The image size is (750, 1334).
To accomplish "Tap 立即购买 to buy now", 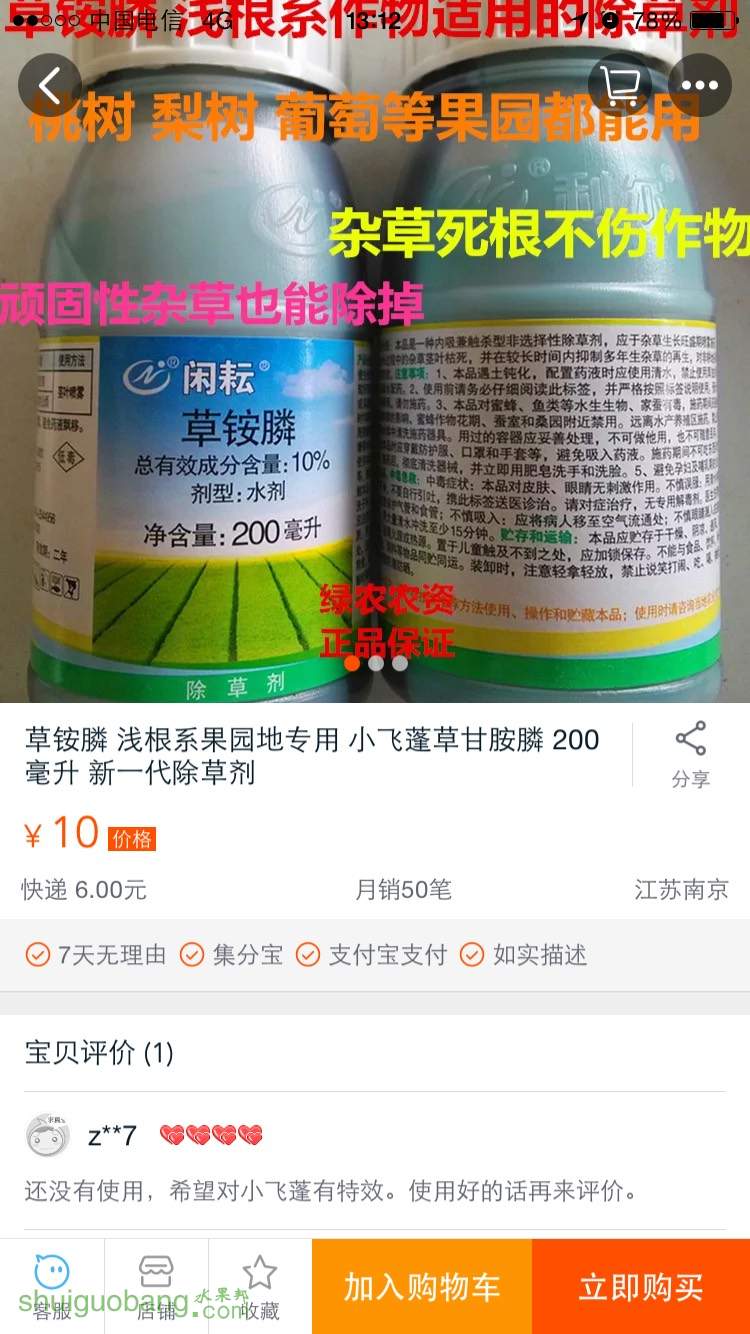I will [641, 1287].
